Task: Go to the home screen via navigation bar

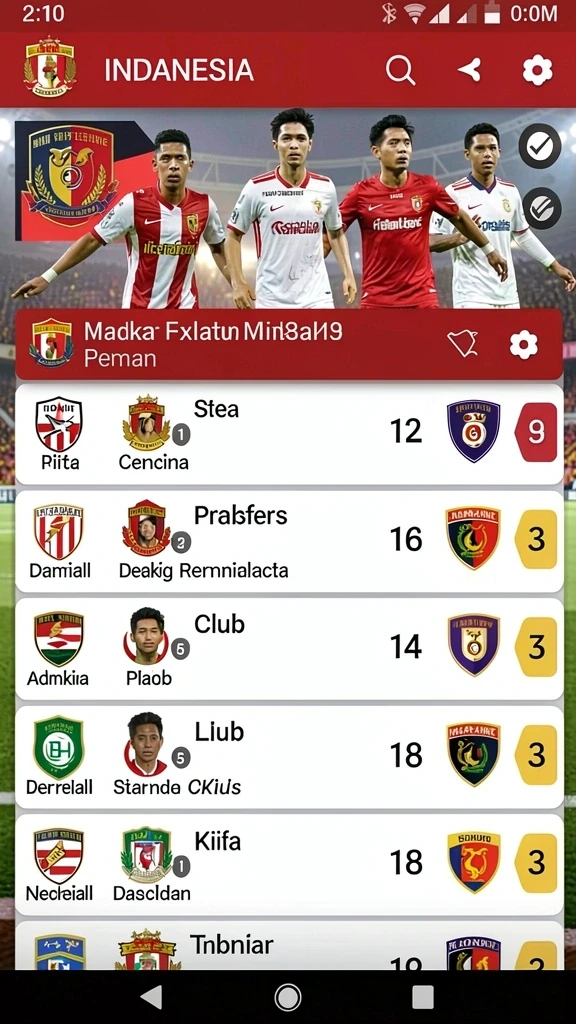Action: 288,997
